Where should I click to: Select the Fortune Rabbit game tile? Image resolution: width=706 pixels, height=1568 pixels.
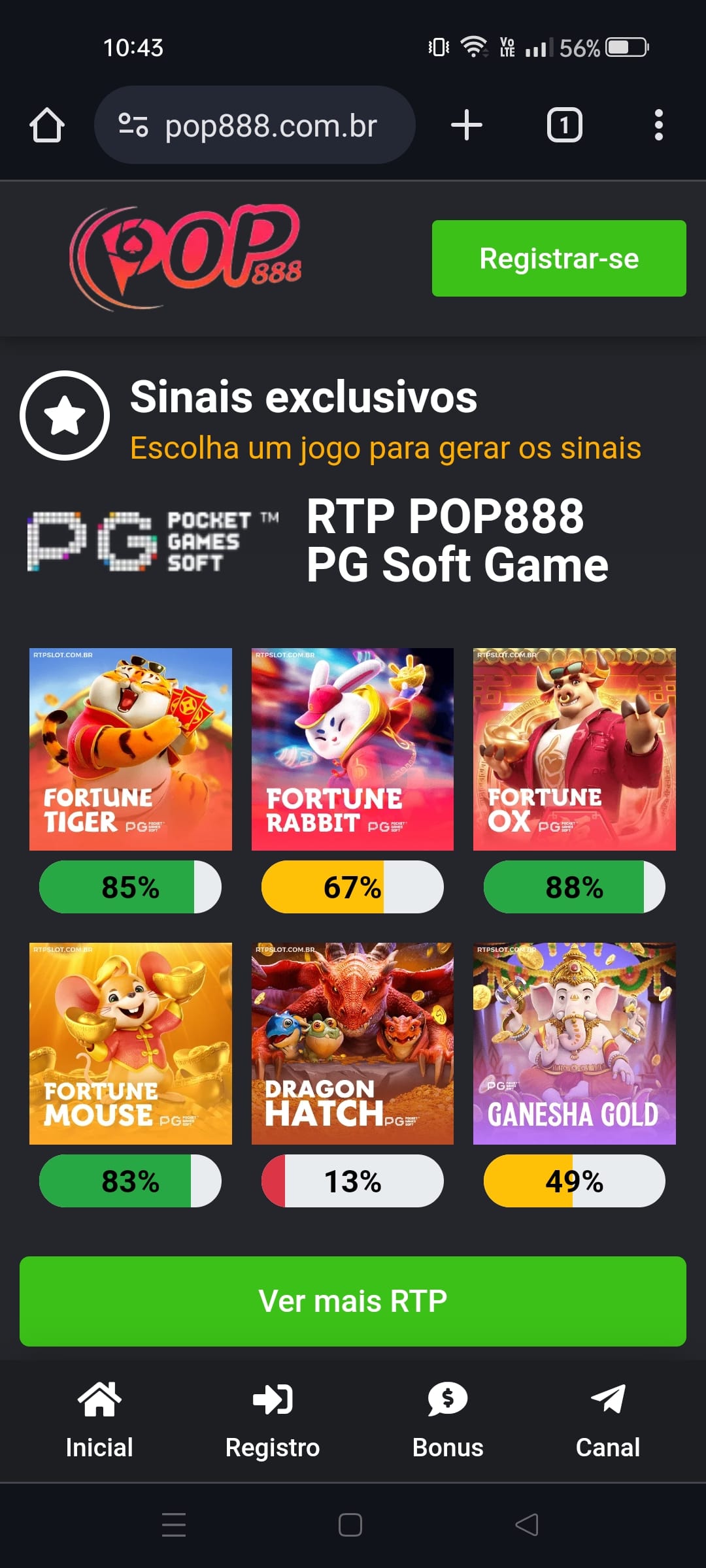[x=352, y=749]
